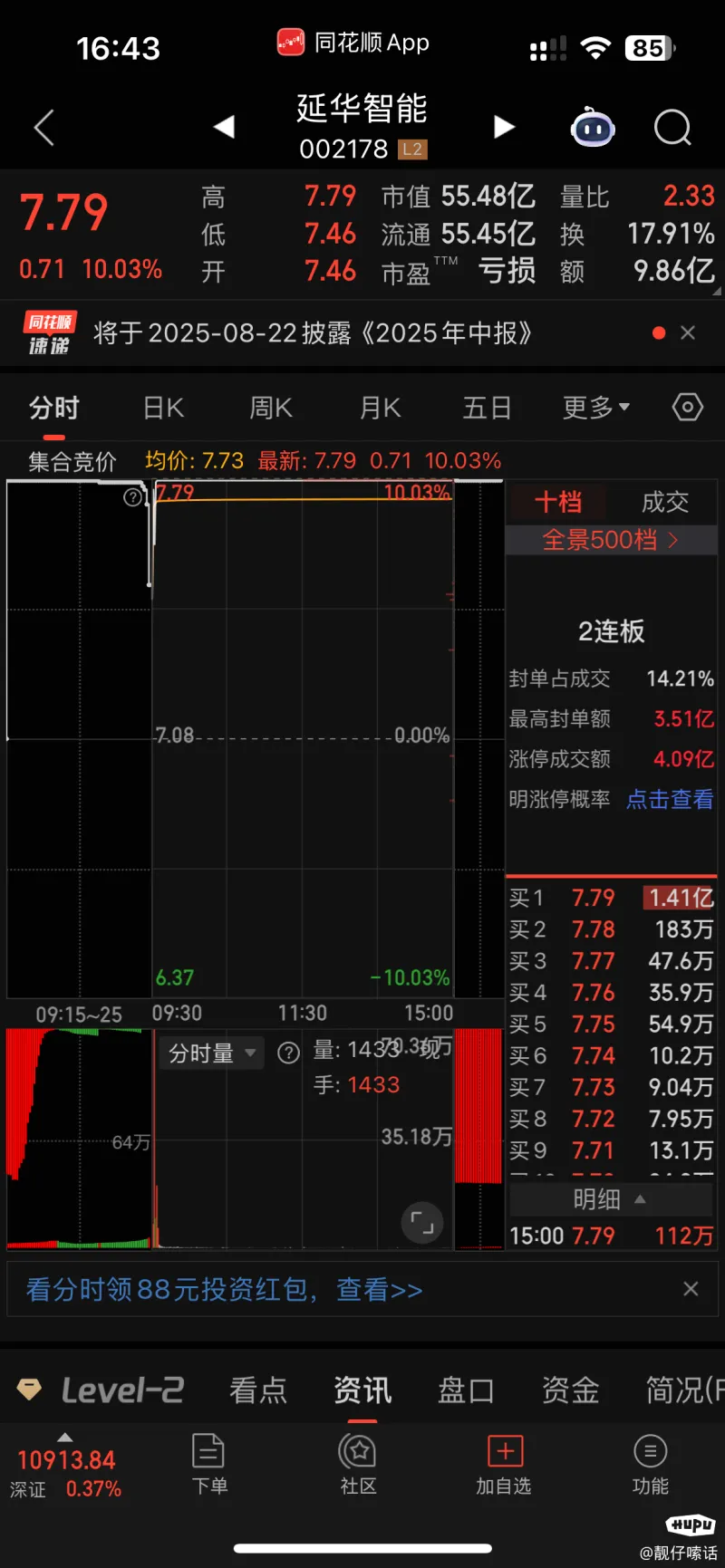
Task: Select the 成交 tab beside 十档
Action: click(665, 502)
